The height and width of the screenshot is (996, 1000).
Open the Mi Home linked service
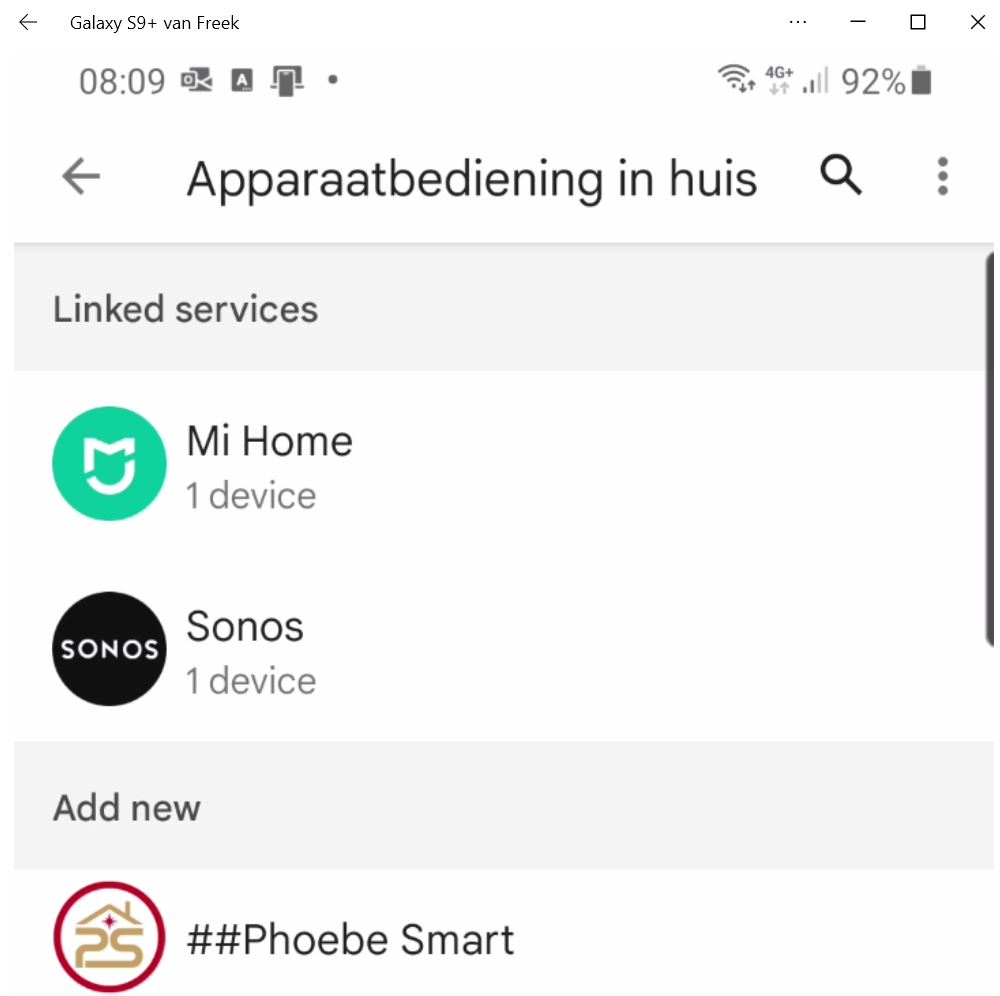click(x=270, y=463)
